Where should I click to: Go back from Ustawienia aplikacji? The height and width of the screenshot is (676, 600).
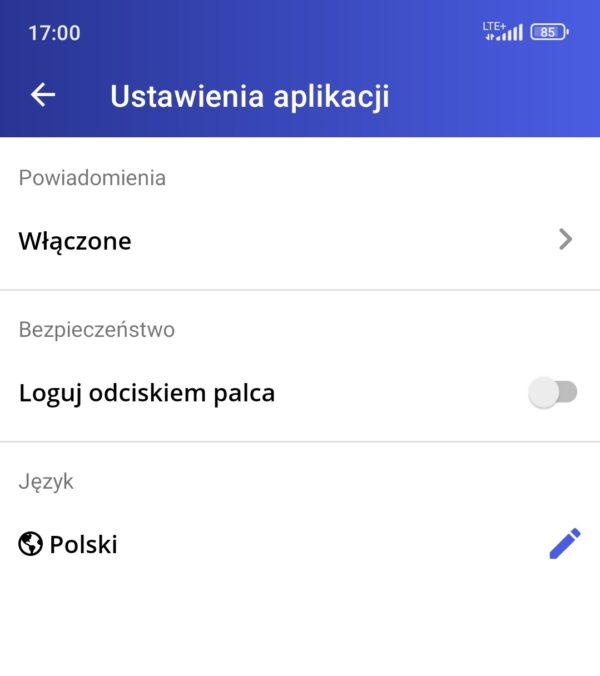(x=43, y=95)
